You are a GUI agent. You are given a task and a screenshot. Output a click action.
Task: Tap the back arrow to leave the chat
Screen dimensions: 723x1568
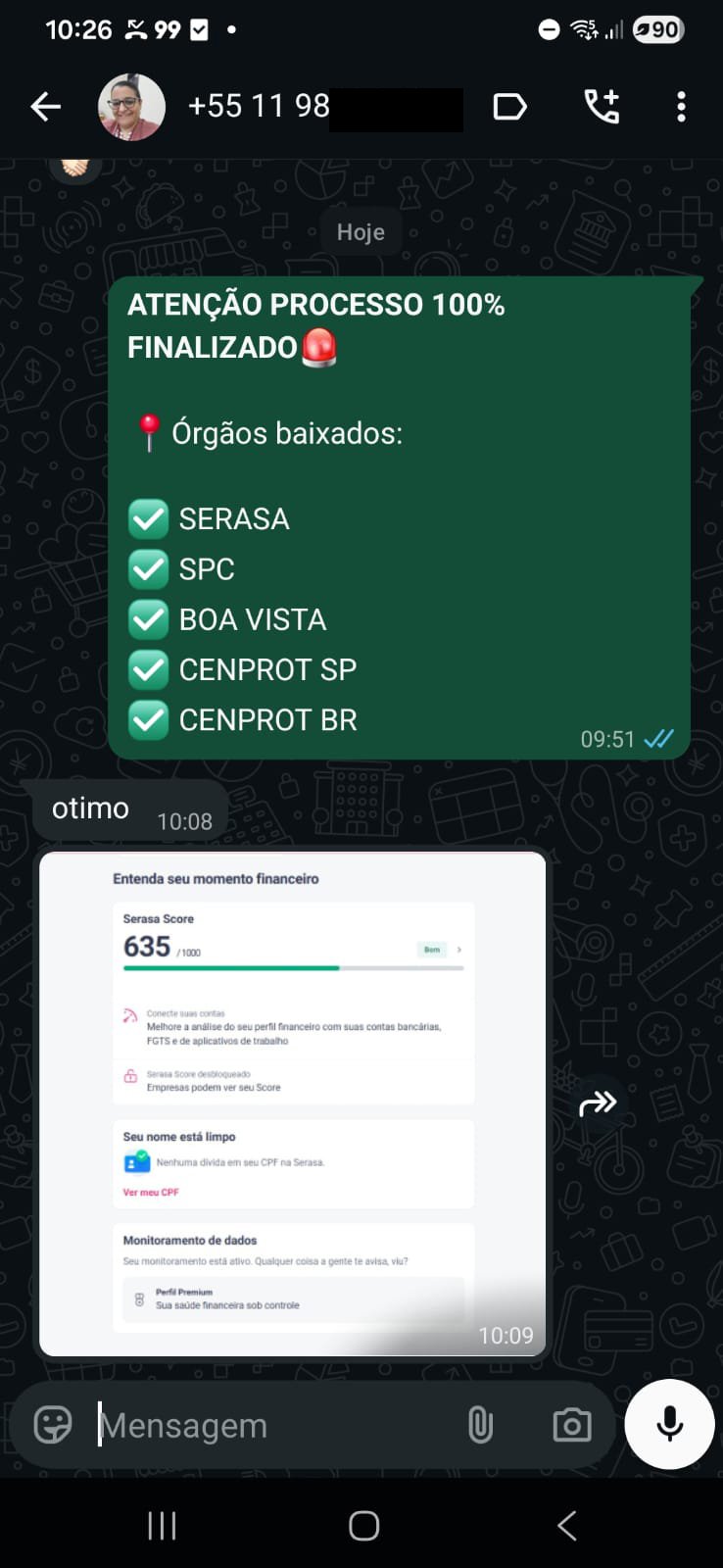coord(45,106)
